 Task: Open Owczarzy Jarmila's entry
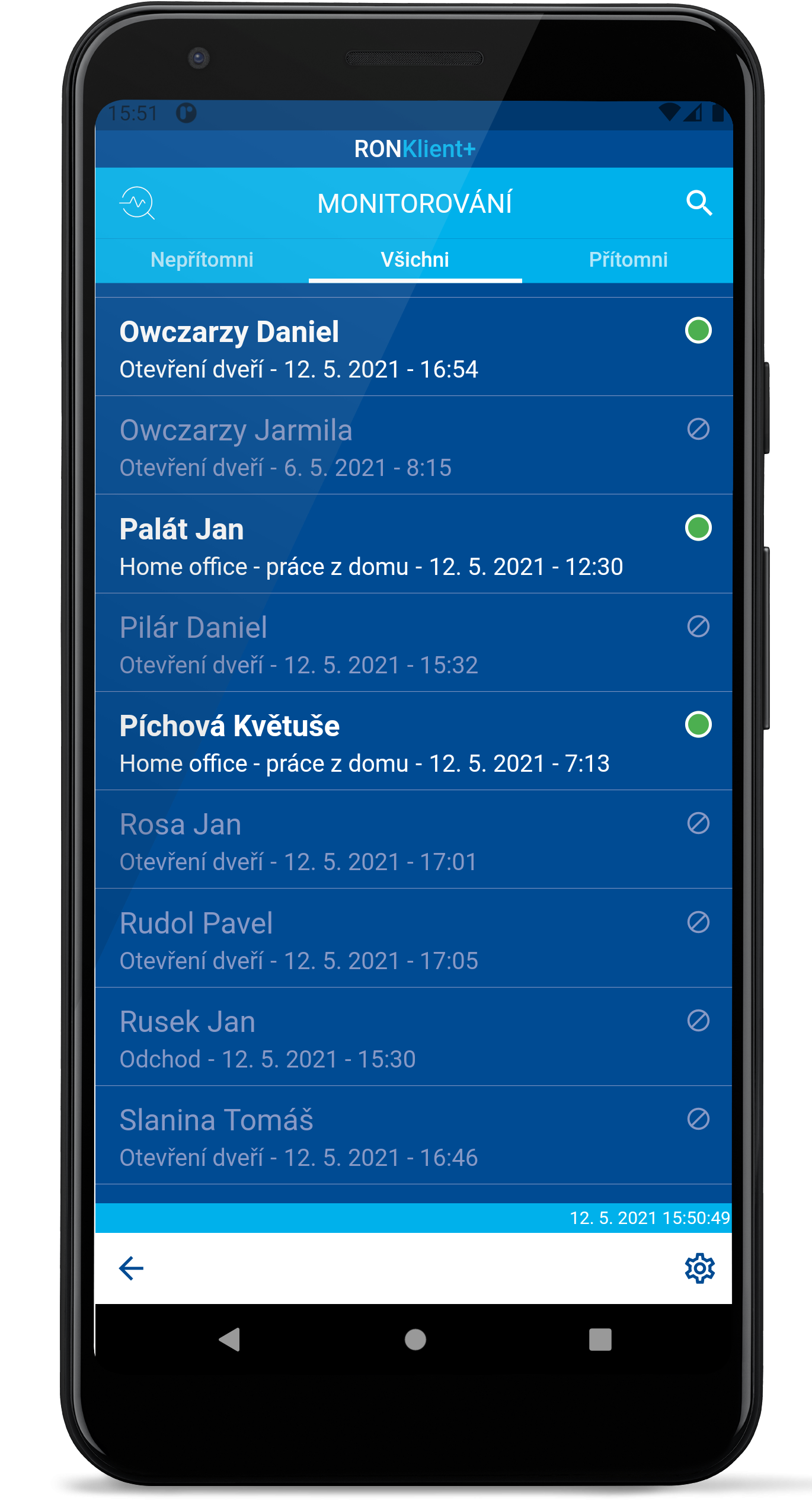click(x=413, y=446)
